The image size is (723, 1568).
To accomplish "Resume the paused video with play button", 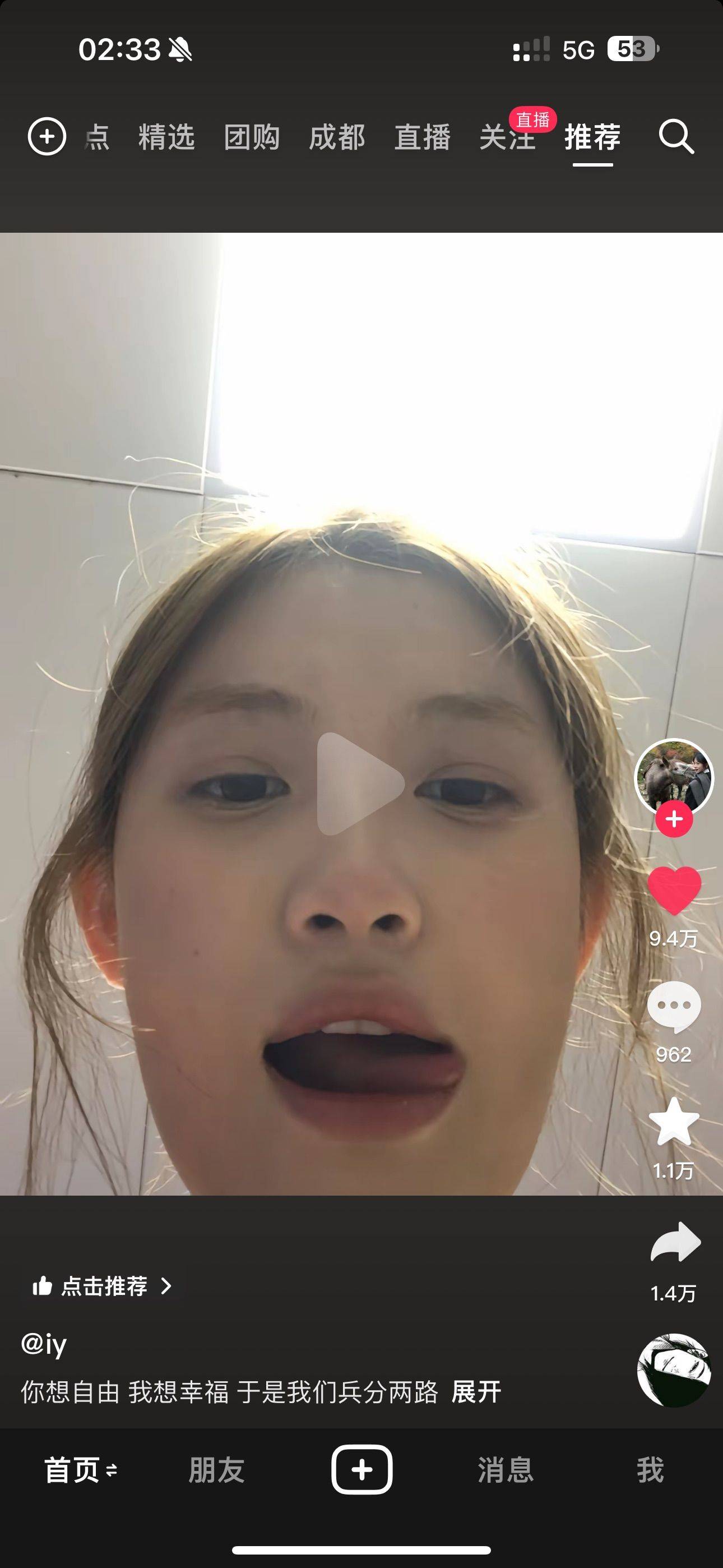I will point(360,783).
